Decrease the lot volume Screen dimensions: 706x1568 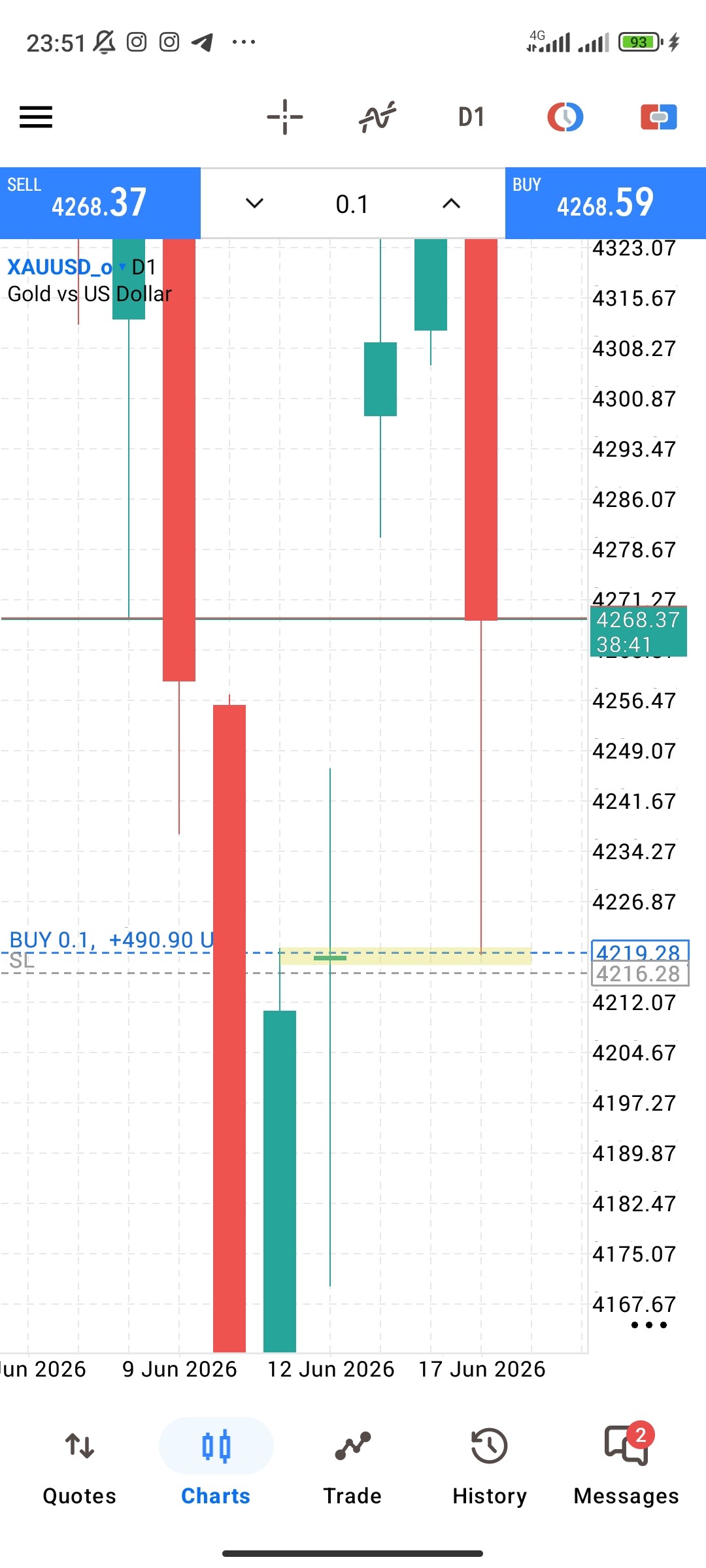point(254,203)
